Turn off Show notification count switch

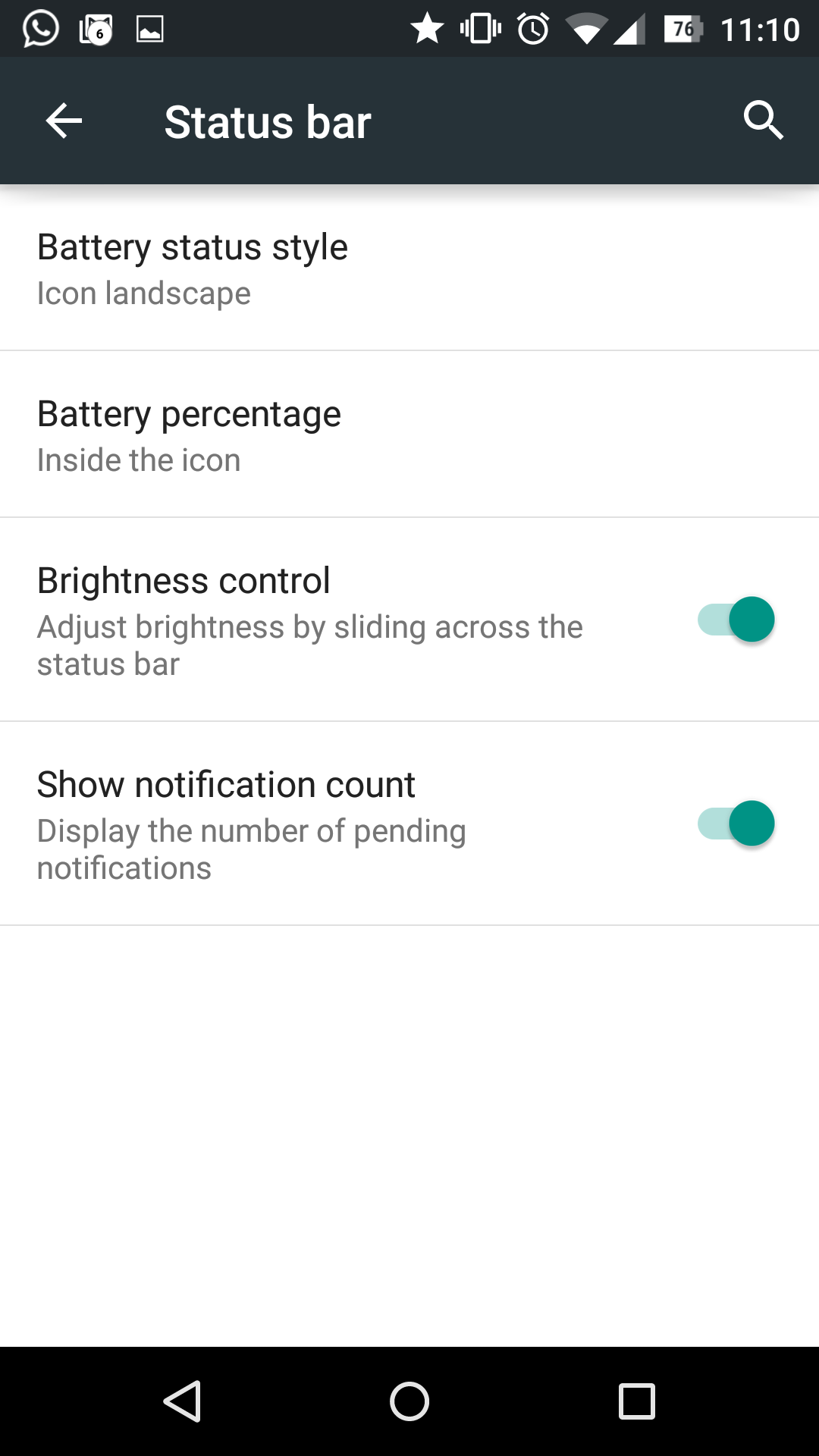tap(736, 824)
